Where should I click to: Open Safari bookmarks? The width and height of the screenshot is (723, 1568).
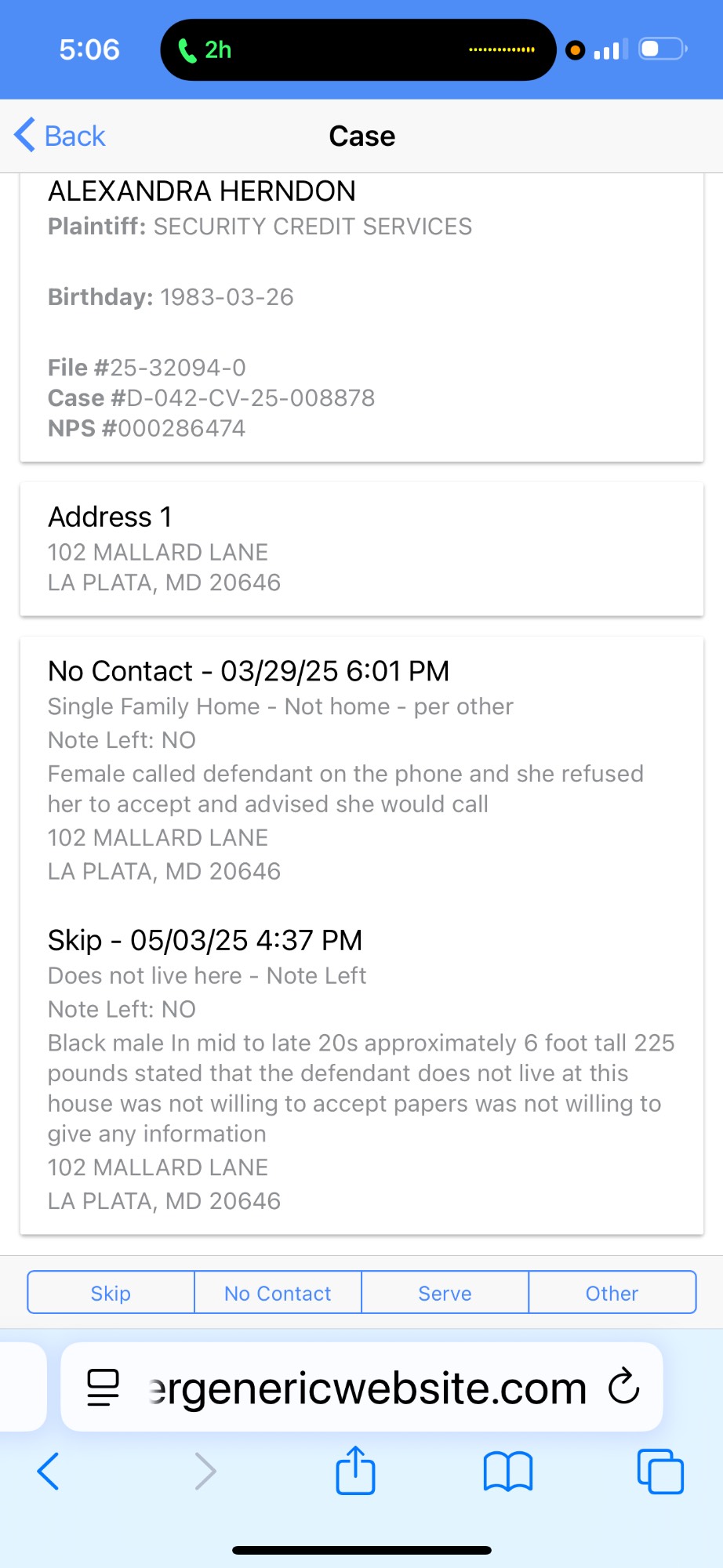click(507, 1471)
